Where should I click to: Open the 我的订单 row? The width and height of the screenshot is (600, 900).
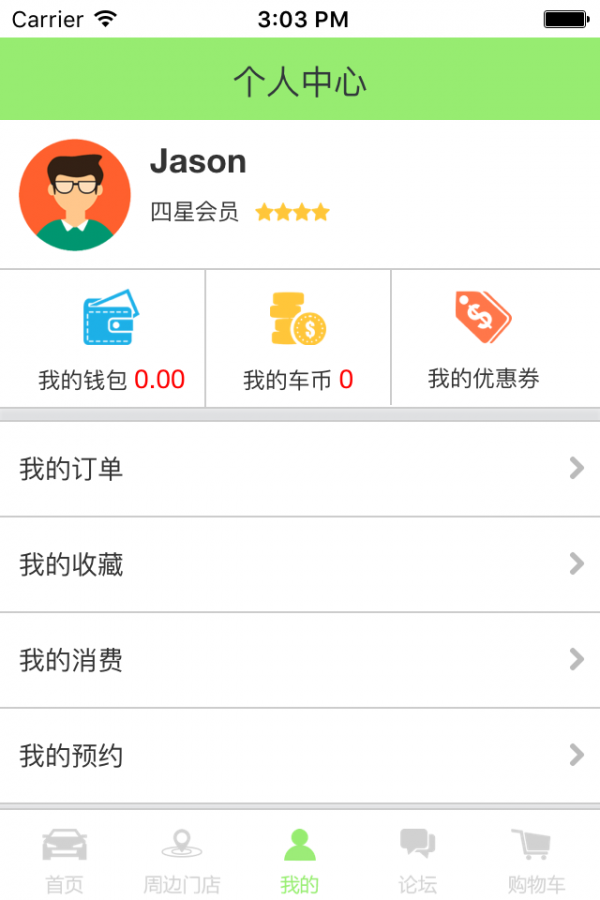pyautogui.click(x=300, y=469)
